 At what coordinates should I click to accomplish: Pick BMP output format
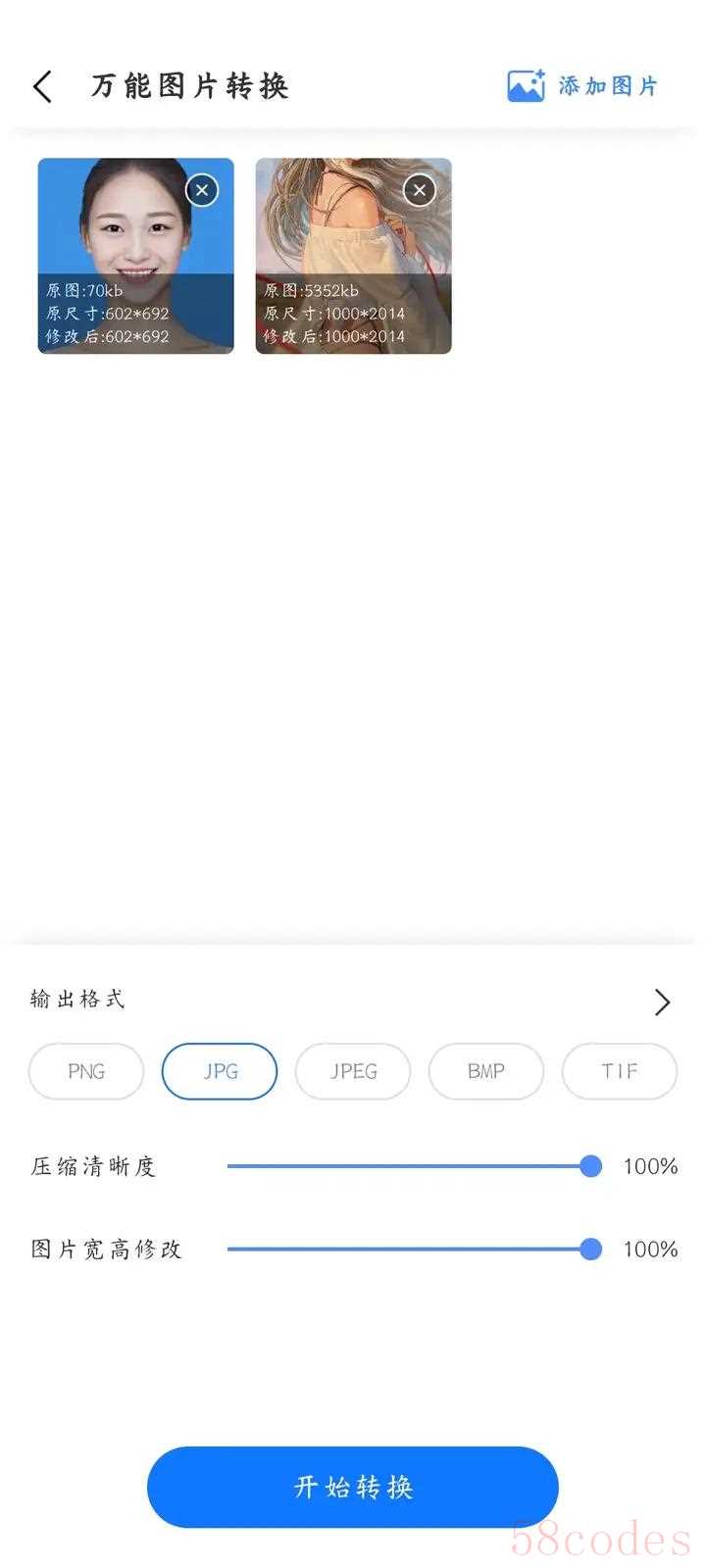coord(486,1071)
